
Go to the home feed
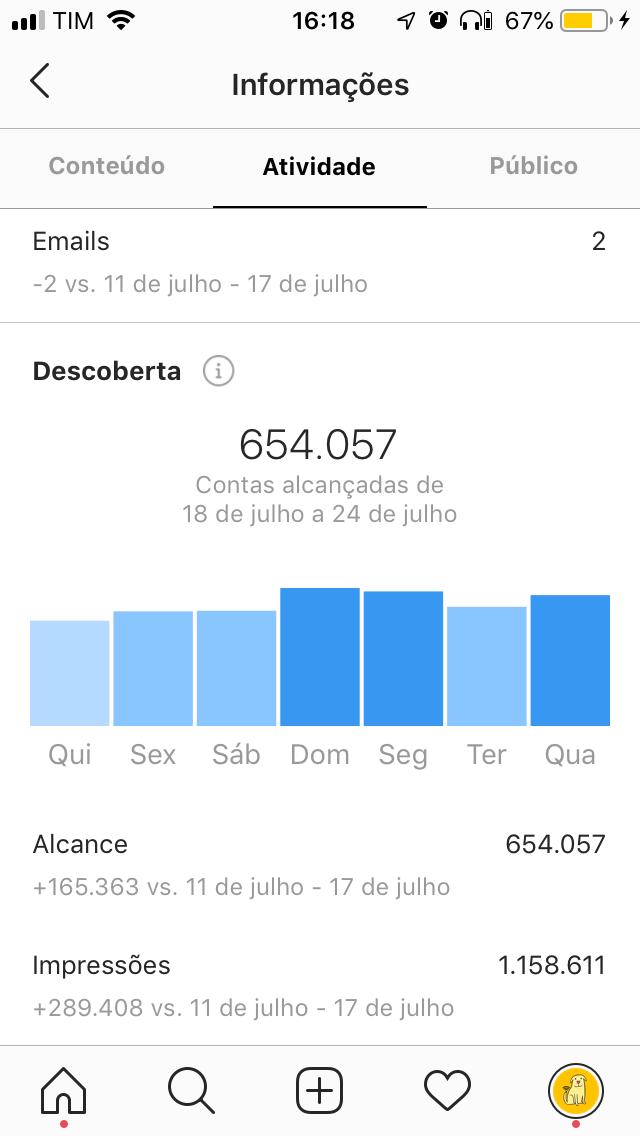click(x=64, y=1090)
